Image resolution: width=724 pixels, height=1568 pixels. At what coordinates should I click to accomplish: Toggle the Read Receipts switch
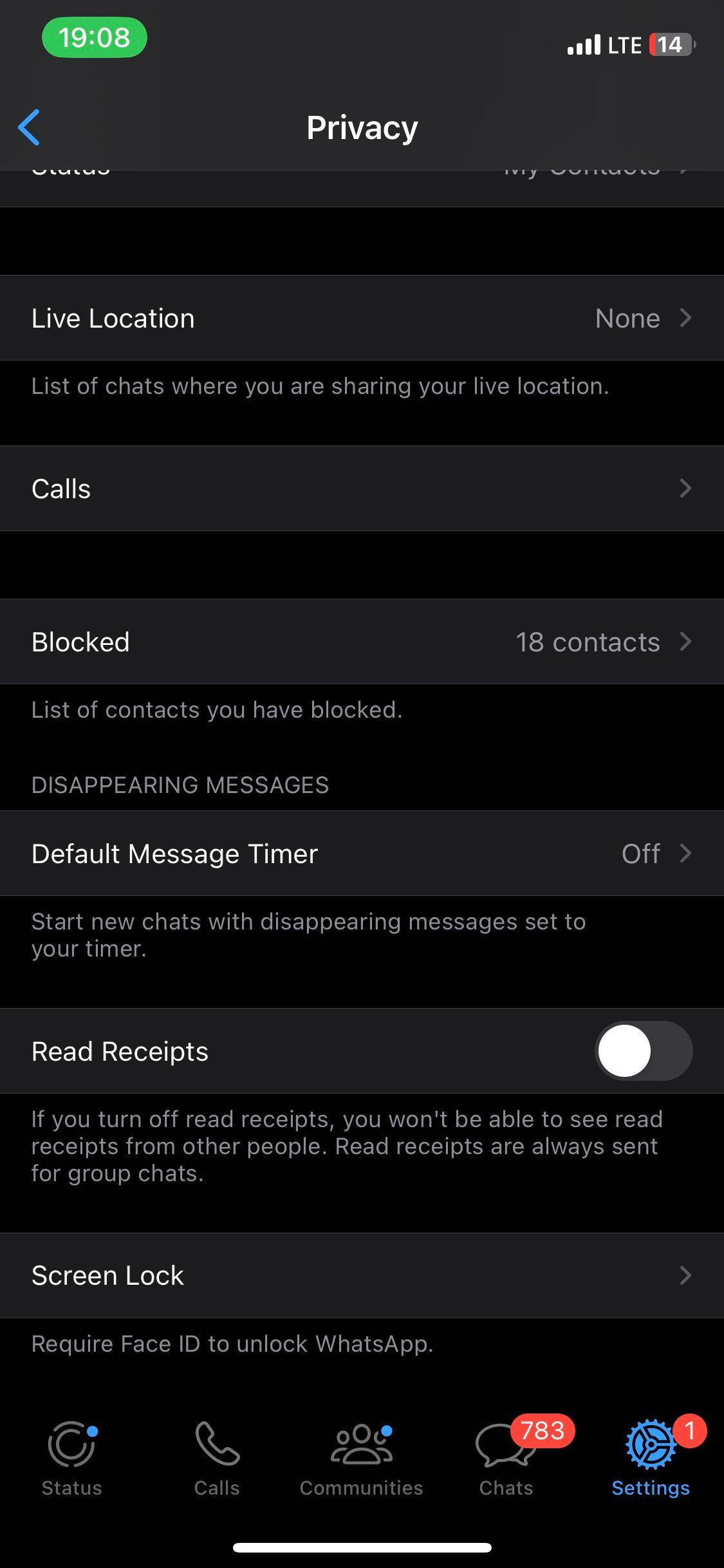click(643, 1051)
